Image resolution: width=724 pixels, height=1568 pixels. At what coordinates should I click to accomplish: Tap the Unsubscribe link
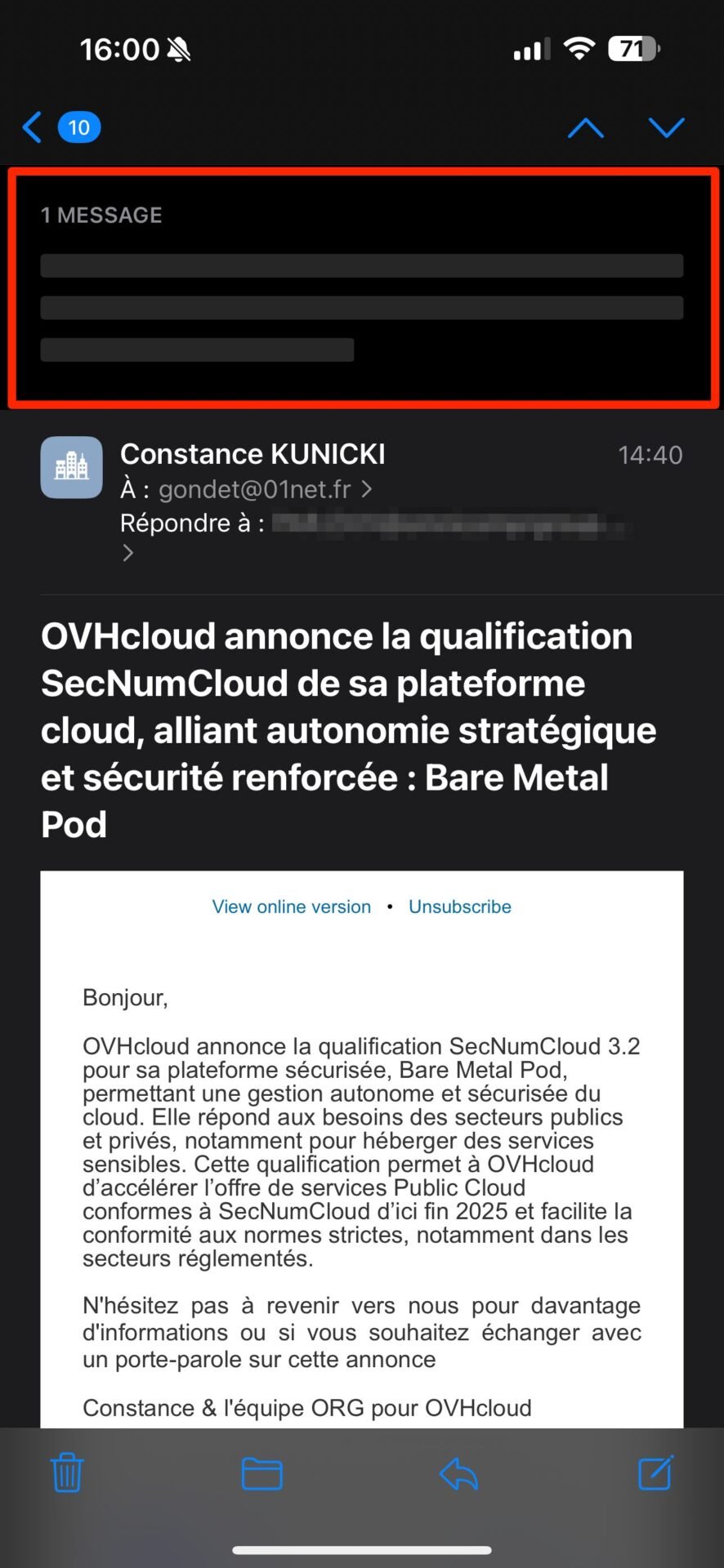point(460,906)
